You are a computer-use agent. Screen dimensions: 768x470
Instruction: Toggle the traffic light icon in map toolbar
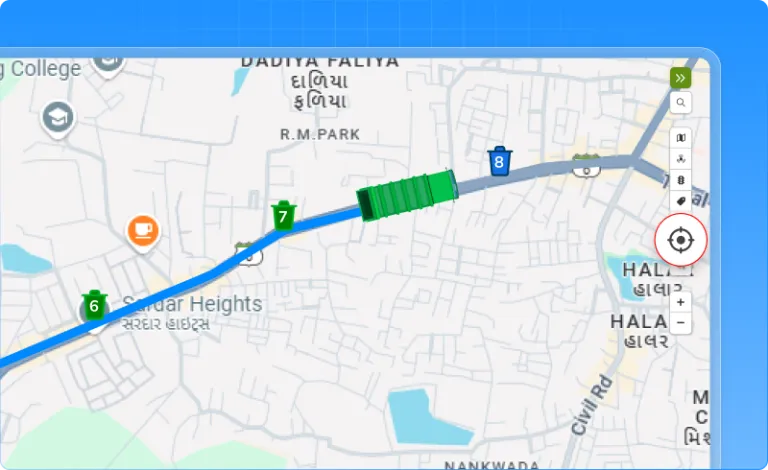(x=681, y=180)
